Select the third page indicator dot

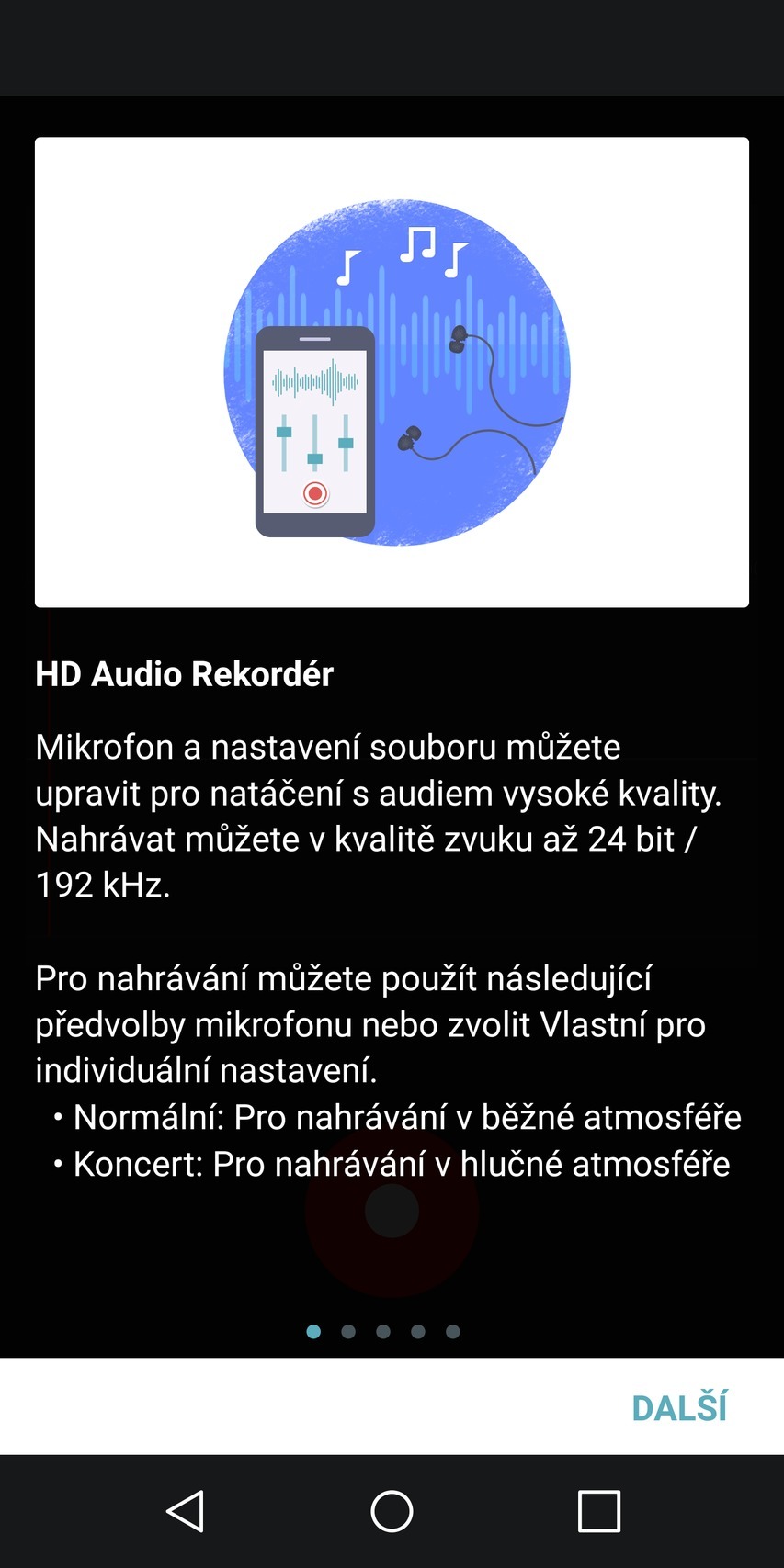click(382, 1332)
